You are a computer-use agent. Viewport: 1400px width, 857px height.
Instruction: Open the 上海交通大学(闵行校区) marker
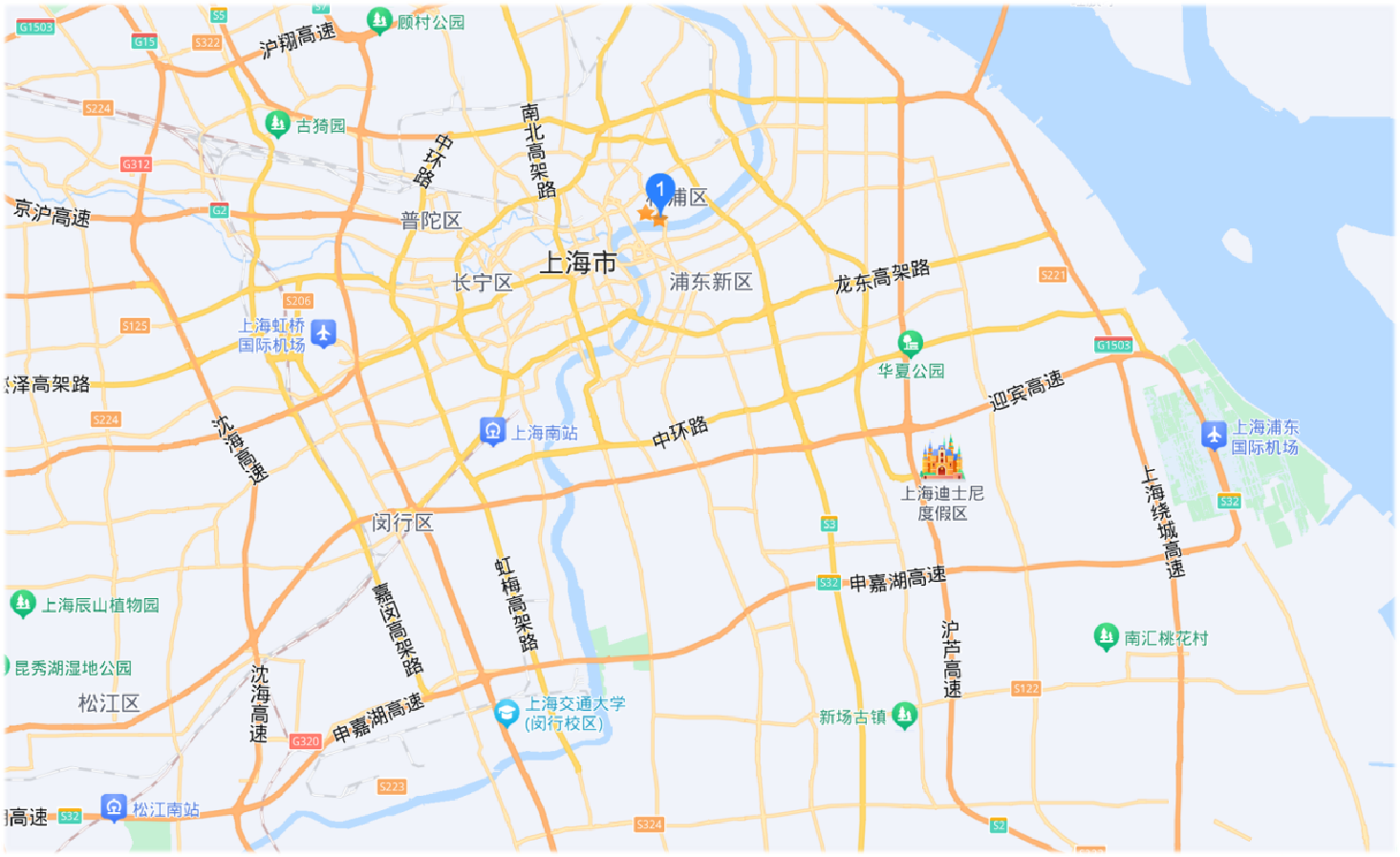click(506, 713)
